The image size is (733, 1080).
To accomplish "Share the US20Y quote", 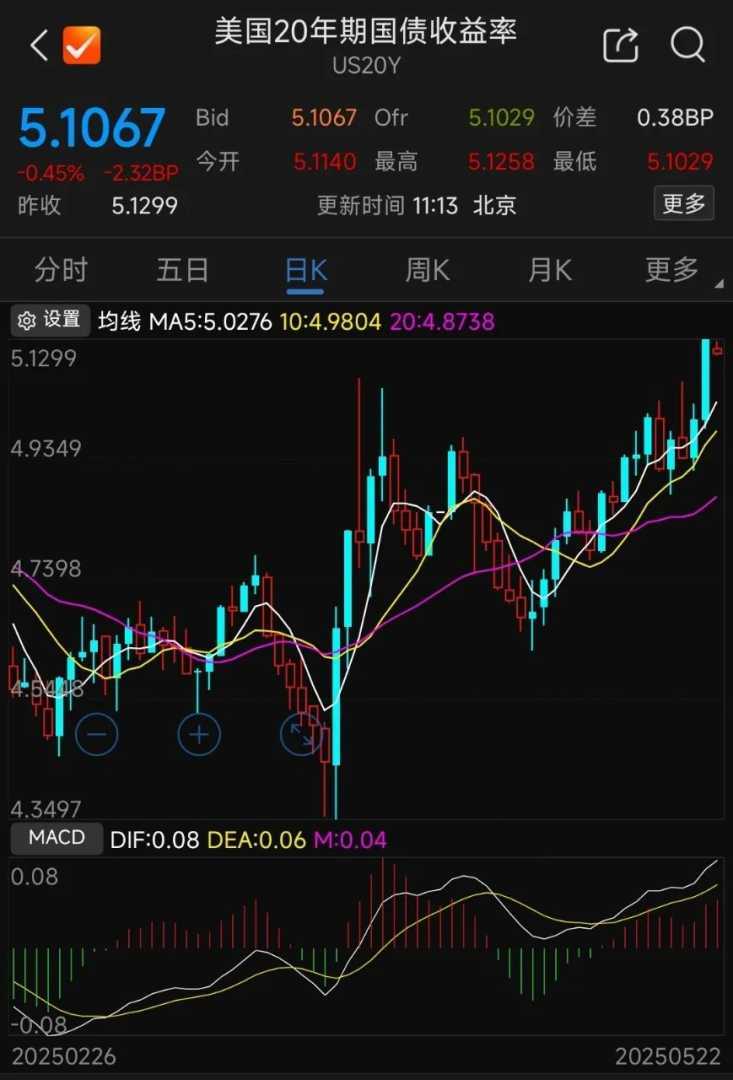I will [620, 45].
